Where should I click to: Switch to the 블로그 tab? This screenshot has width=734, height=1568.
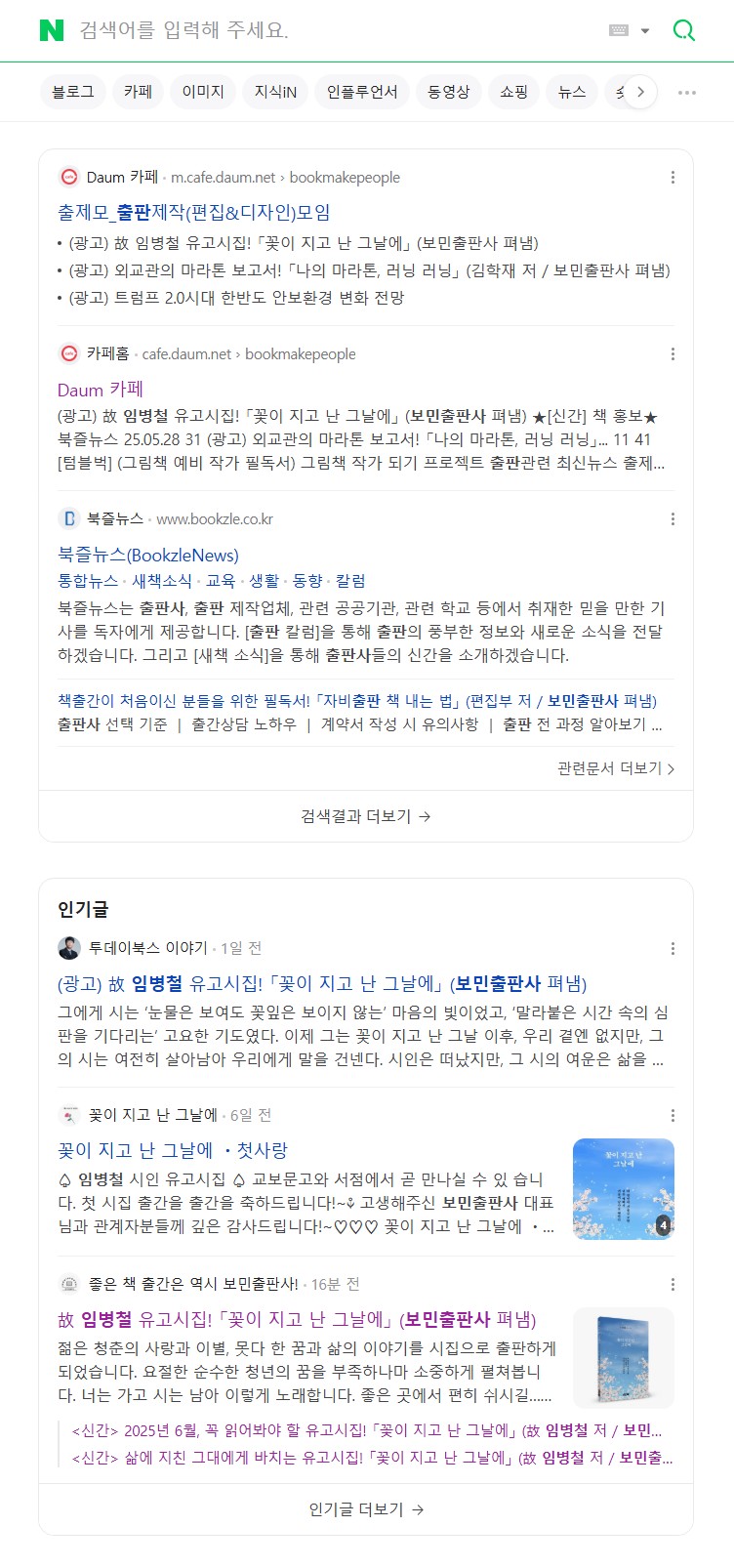[73, 92]
